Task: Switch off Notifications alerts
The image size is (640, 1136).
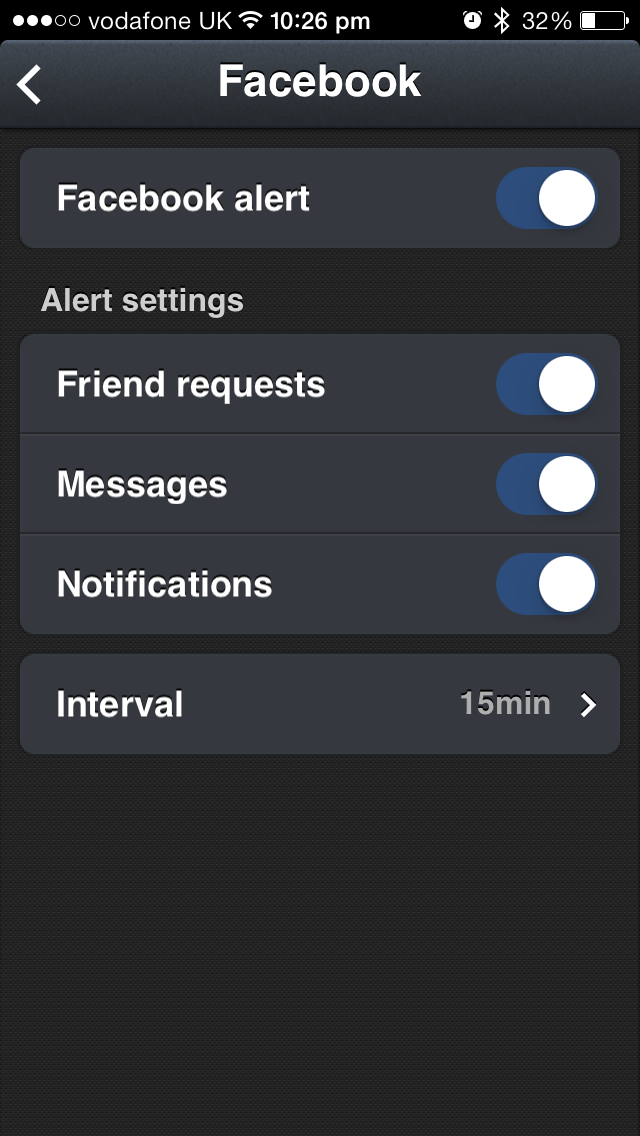Action: (x=547, y=584)
